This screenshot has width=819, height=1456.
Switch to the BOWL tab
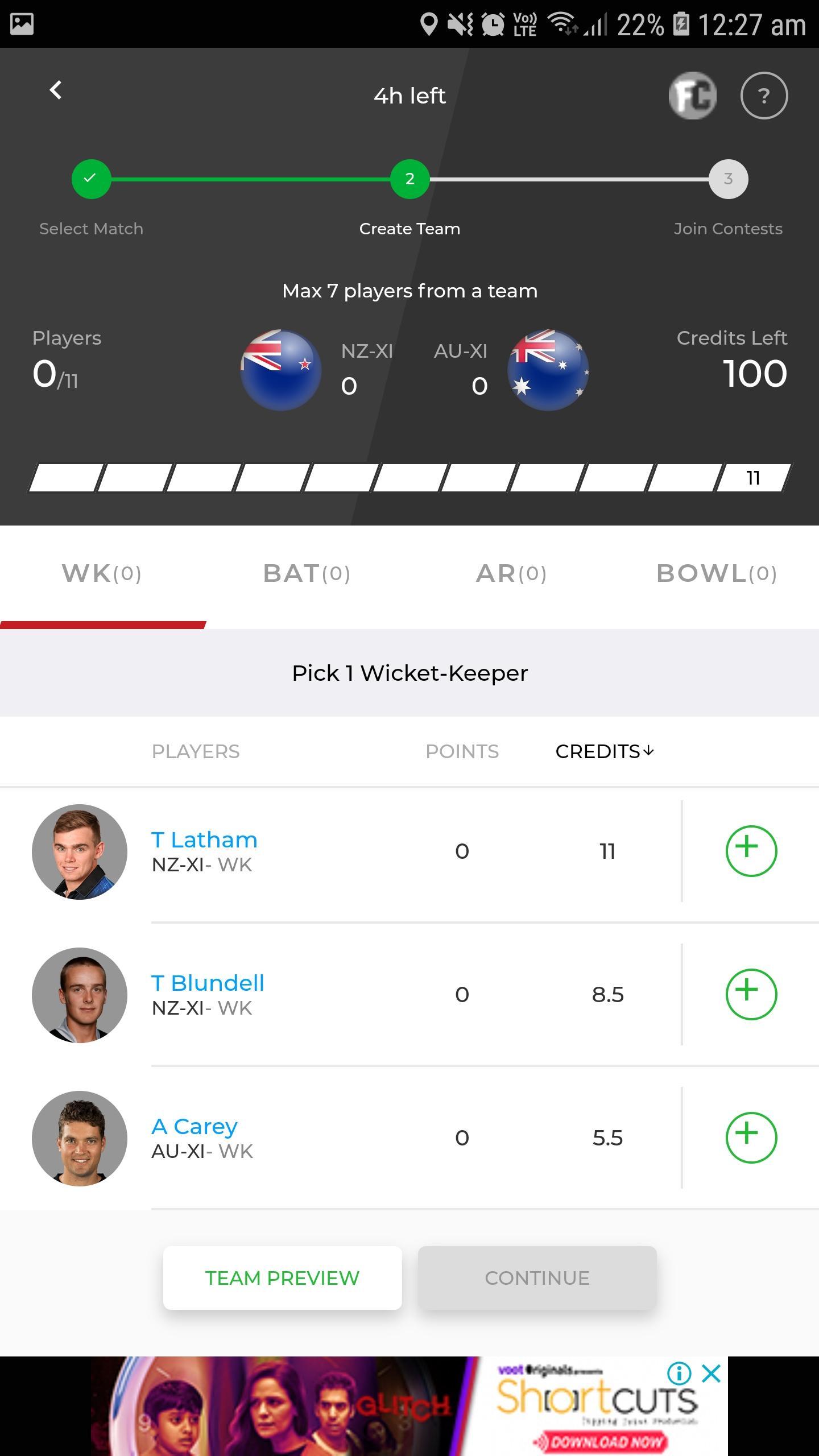tap(717, 573)
